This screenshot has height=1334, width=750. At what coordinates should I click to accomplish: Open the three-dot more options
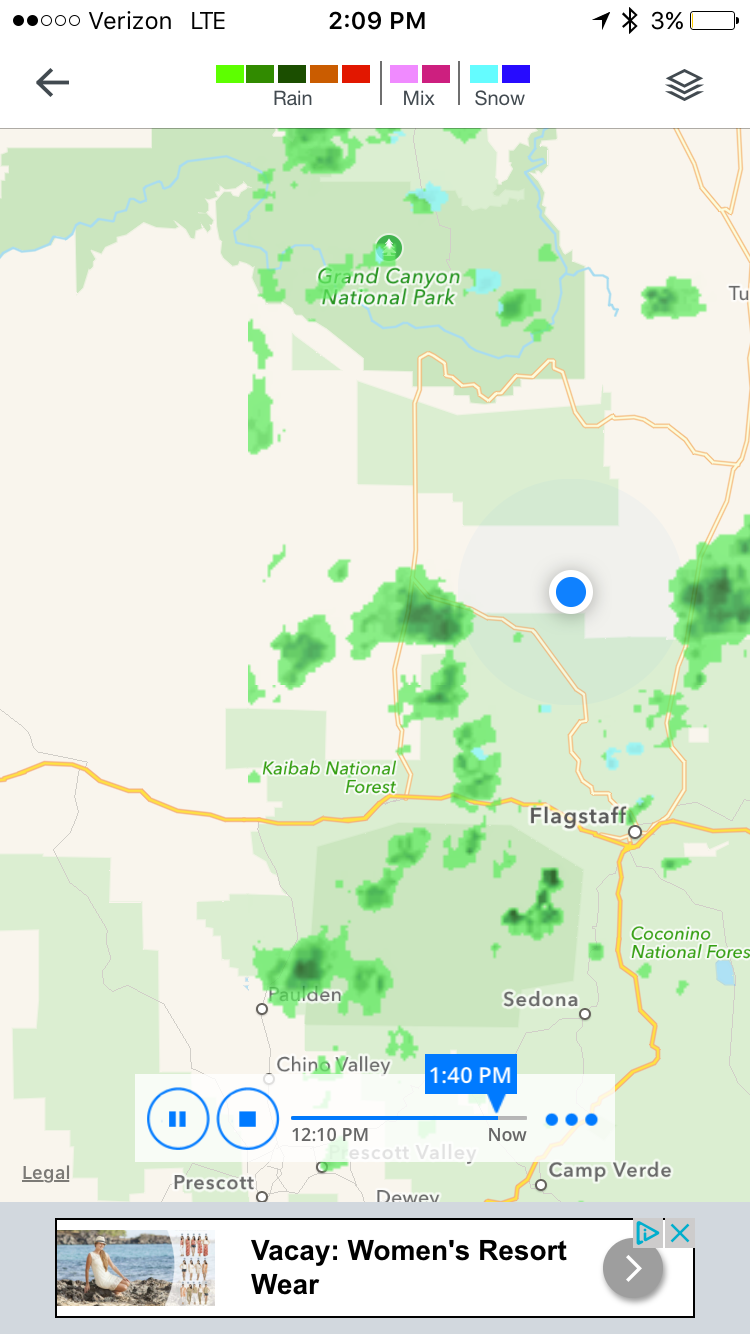[572, 1119]
